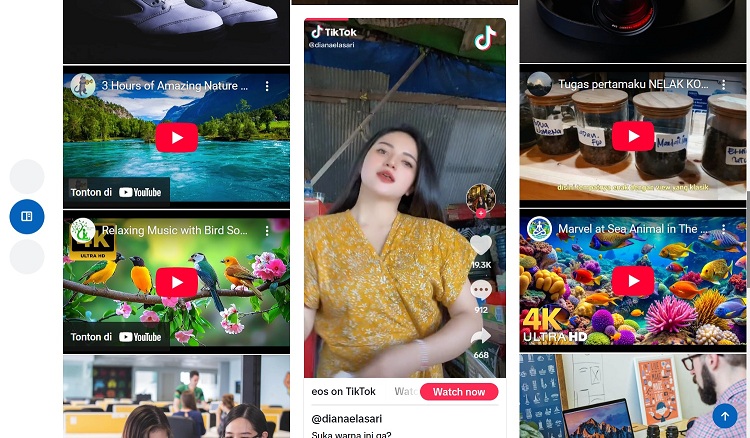This screenshot has height=438, width=750.
Task: Open options menu on Relaxing Music video
Action: click(x=267, y=231)
